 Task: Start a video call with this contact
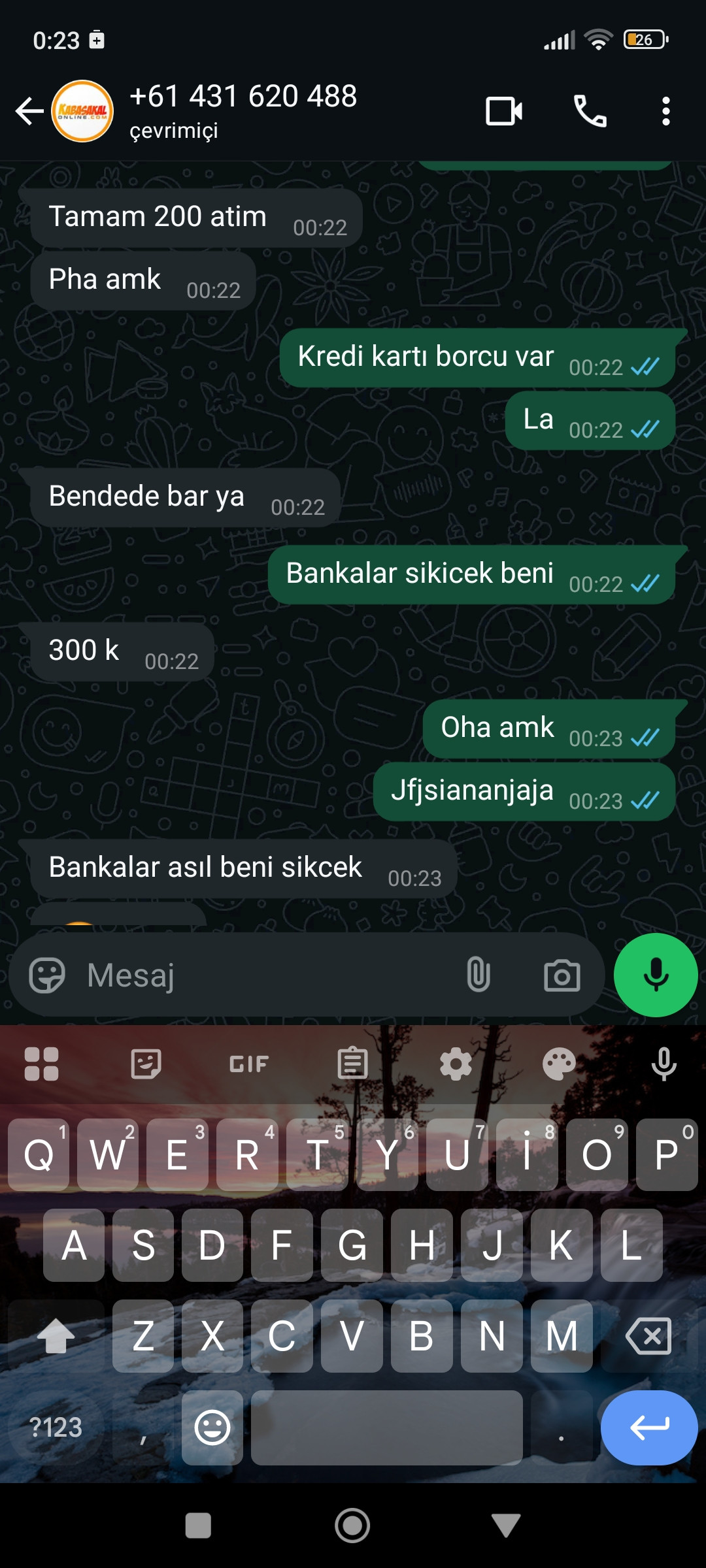(x=503, y=111)
